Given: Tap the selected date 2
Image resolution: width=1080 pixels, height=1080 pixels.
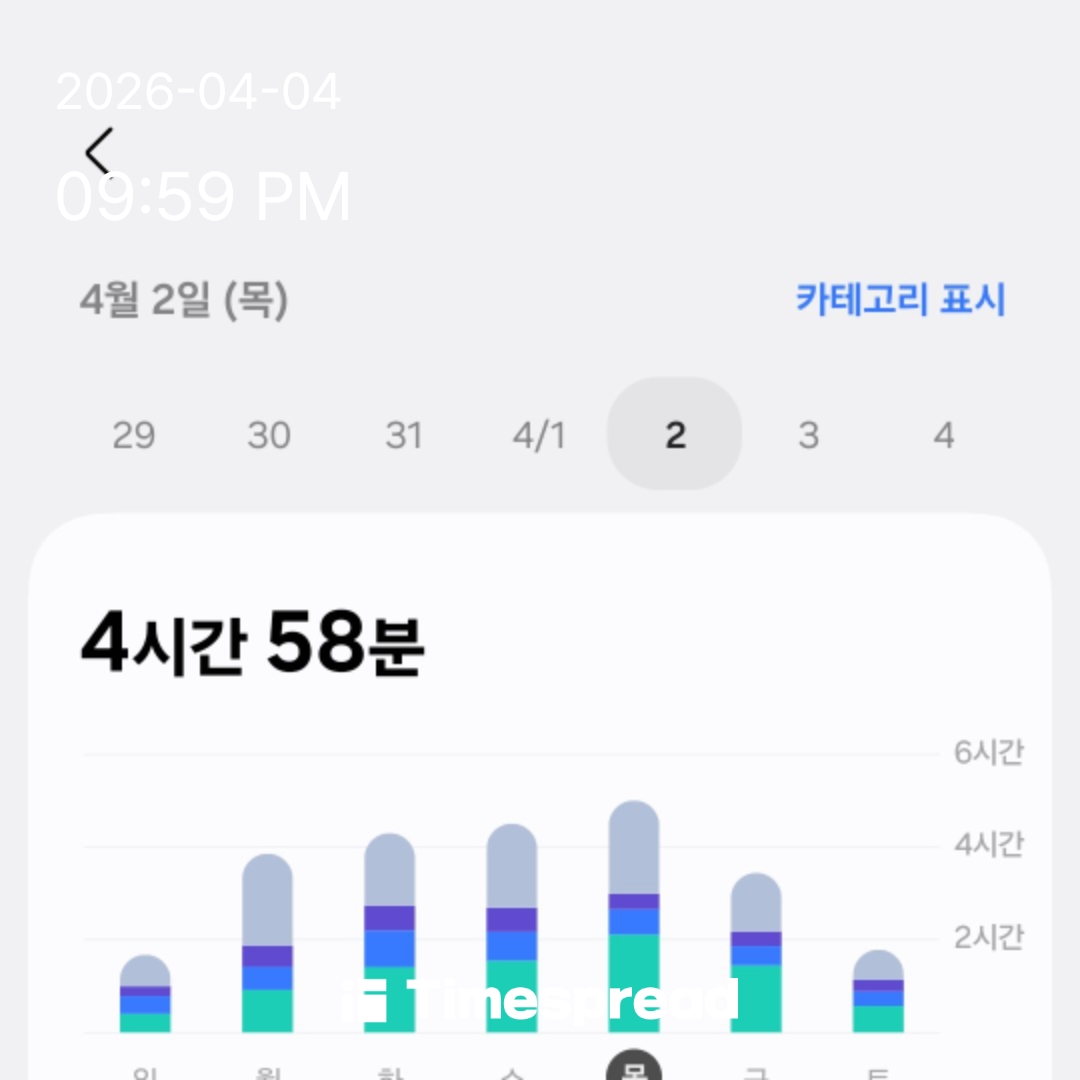Looking at the screenshot, I should coord(675,435).
